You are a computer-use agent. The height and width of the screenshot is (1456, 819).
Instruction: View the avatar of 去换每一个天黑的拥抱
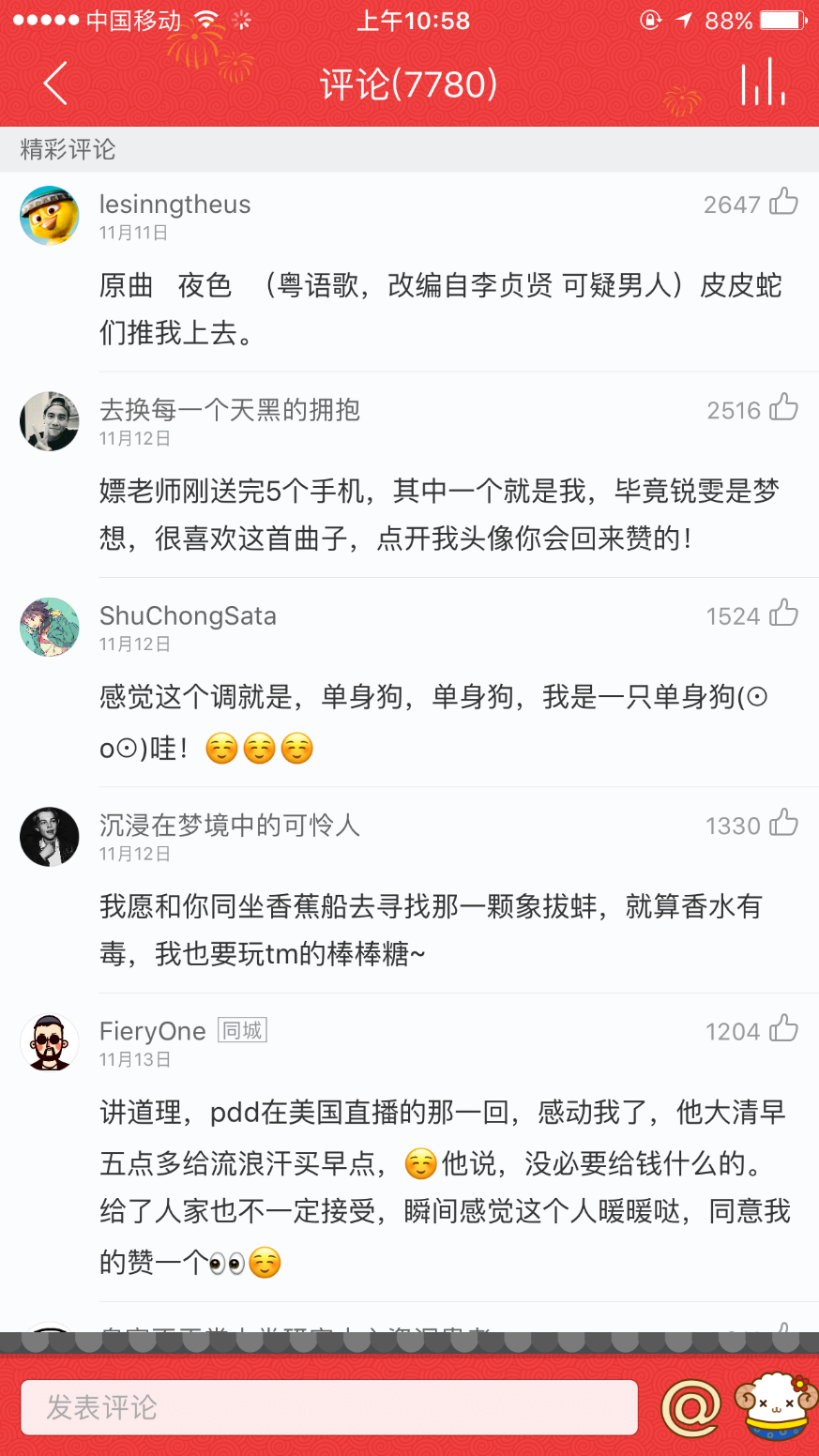[x=50, y=421]
